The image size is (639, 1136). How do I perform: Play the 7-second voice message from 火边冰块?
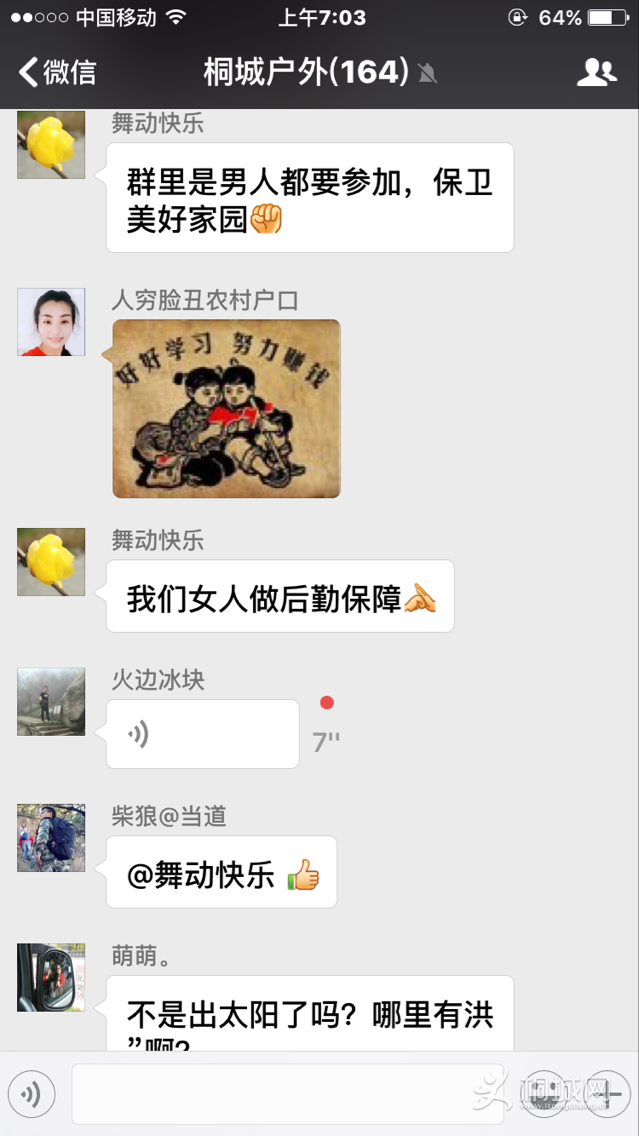pyautogui.click(x=203, y=735)
